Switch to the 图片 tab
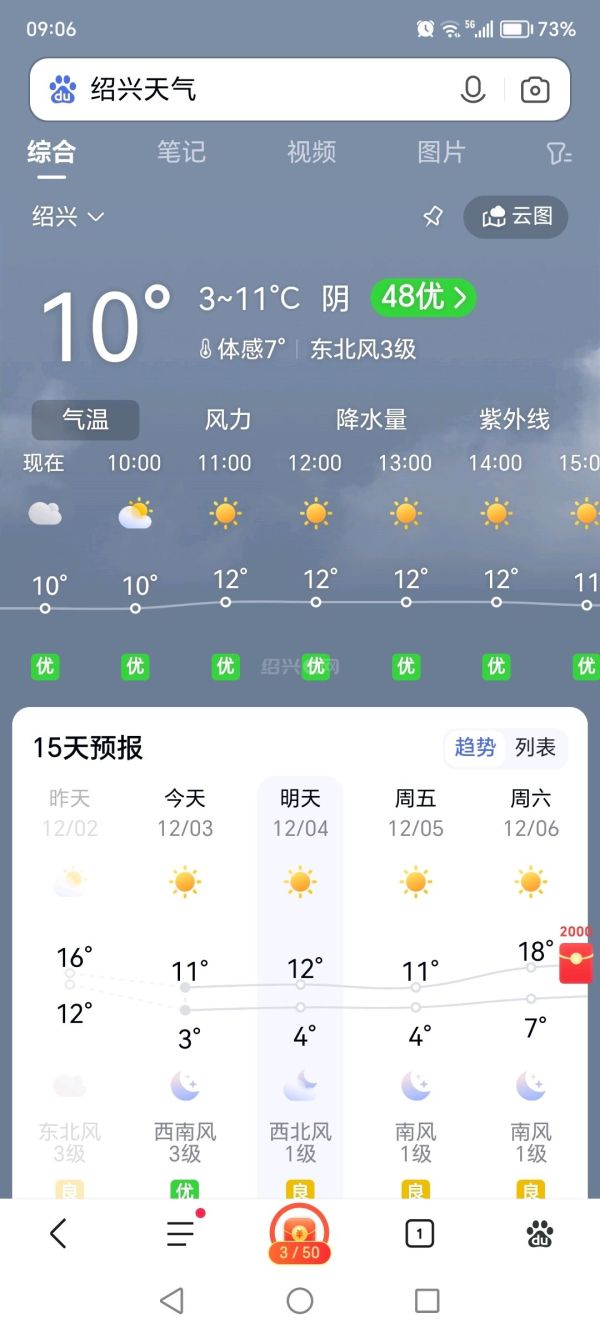600x1333 pixels. tap(441, 152)
